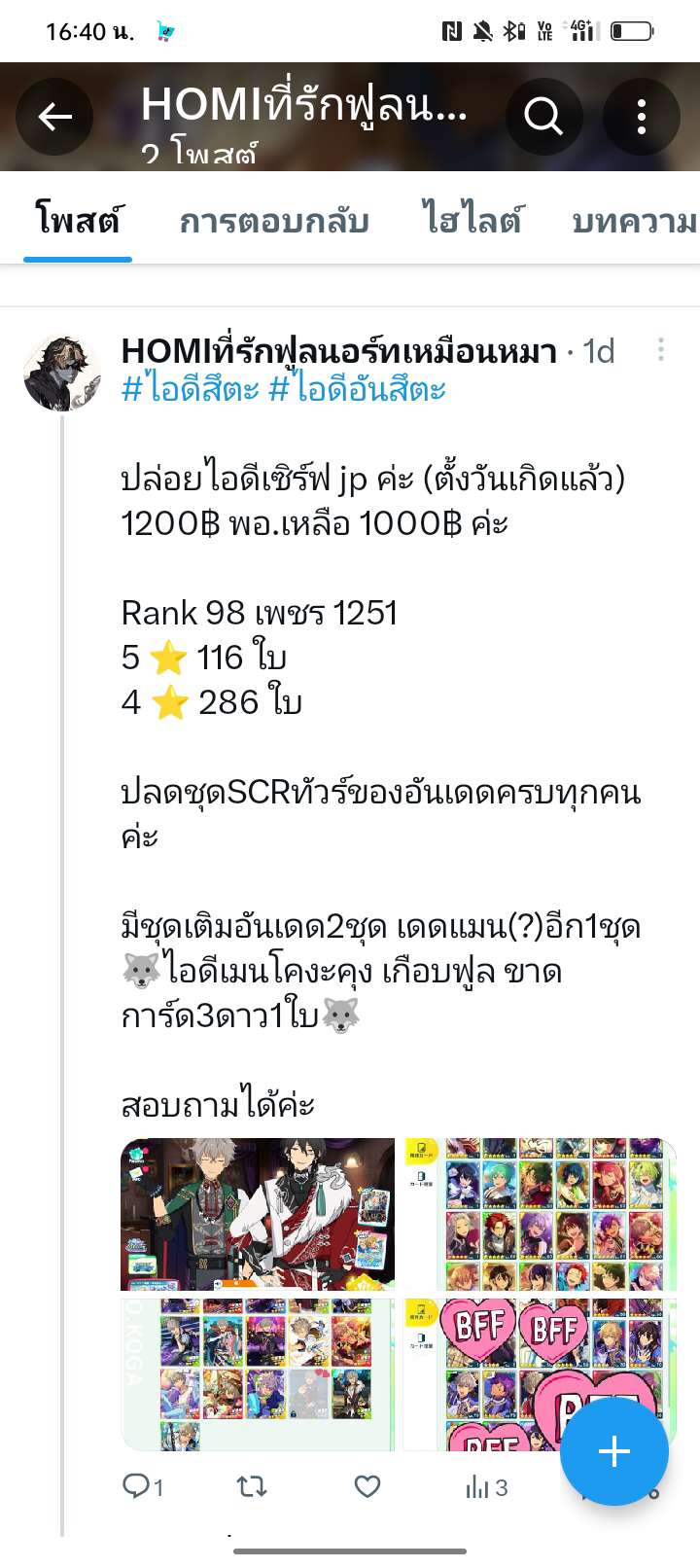Screen dimensions: 700x1568
Task: View the top-right card collection image
Action: point(540,1214)
